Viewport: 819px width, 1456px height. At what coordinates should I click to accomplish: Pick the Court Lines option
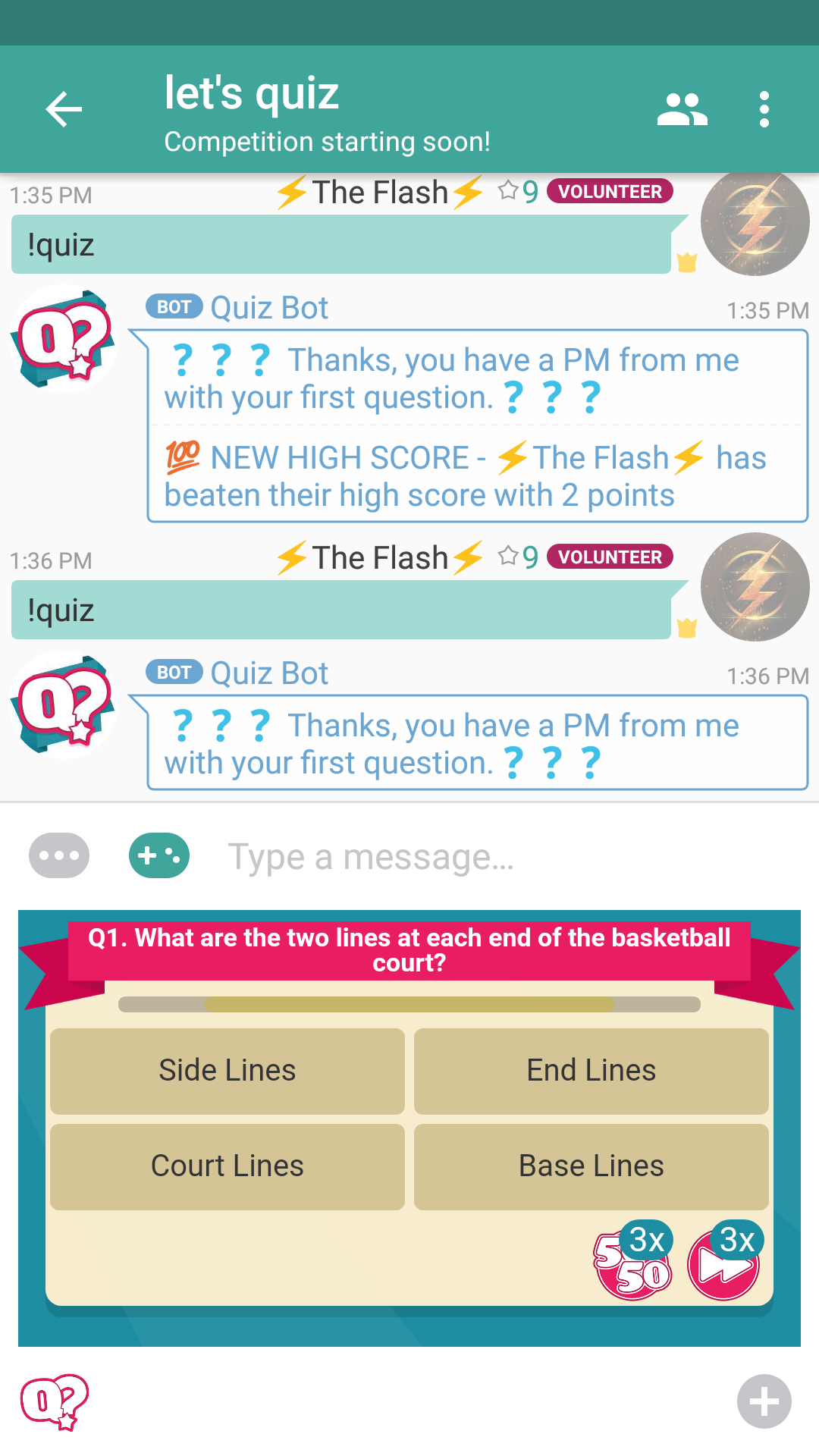click(x=227, y=1166)
